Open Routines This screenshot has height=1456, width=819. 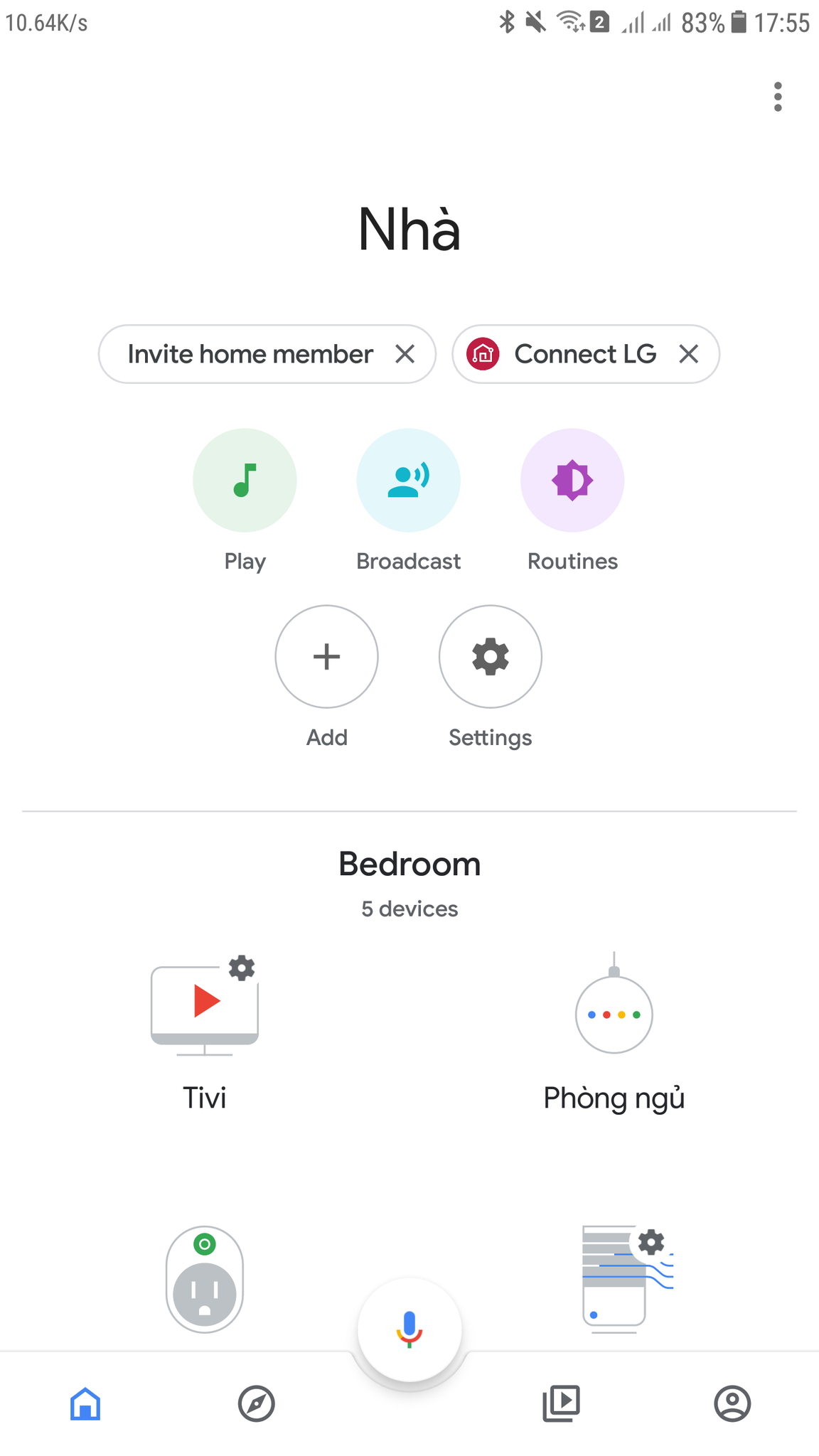pyautogui.click(x=572, y=481)
